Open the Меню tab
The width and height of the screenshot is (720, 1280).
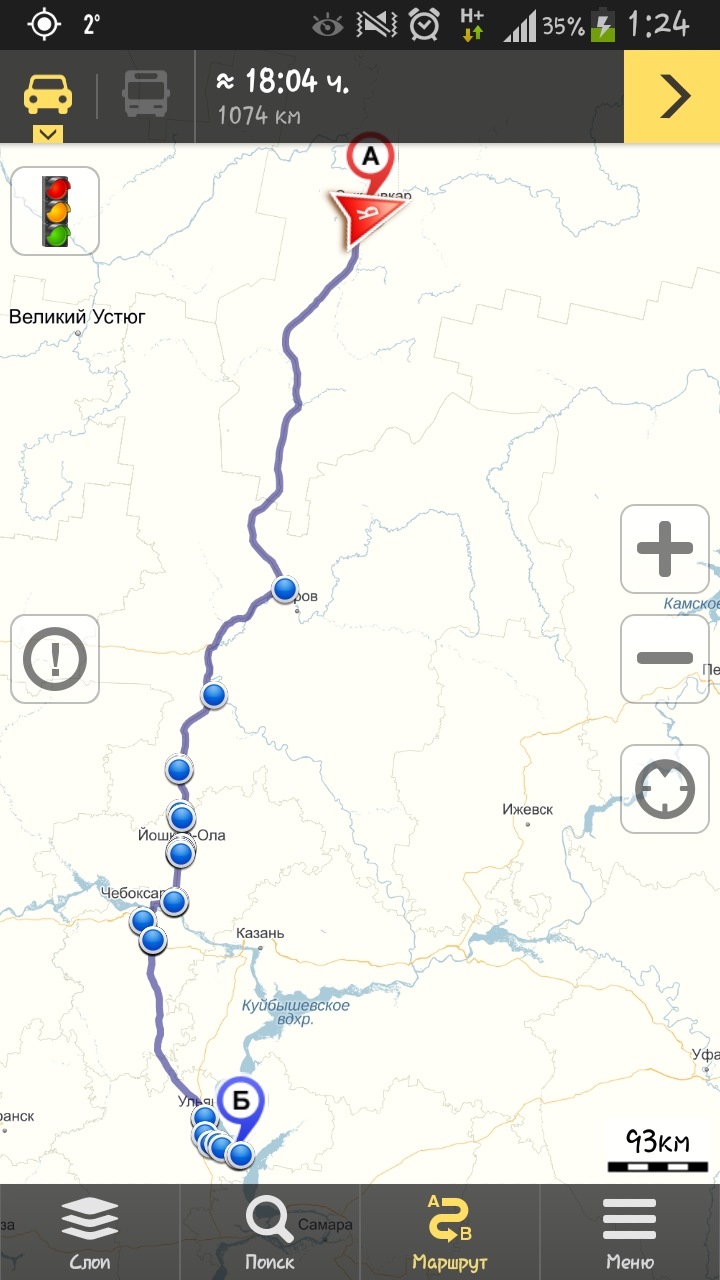click(x=630, y=1232)
